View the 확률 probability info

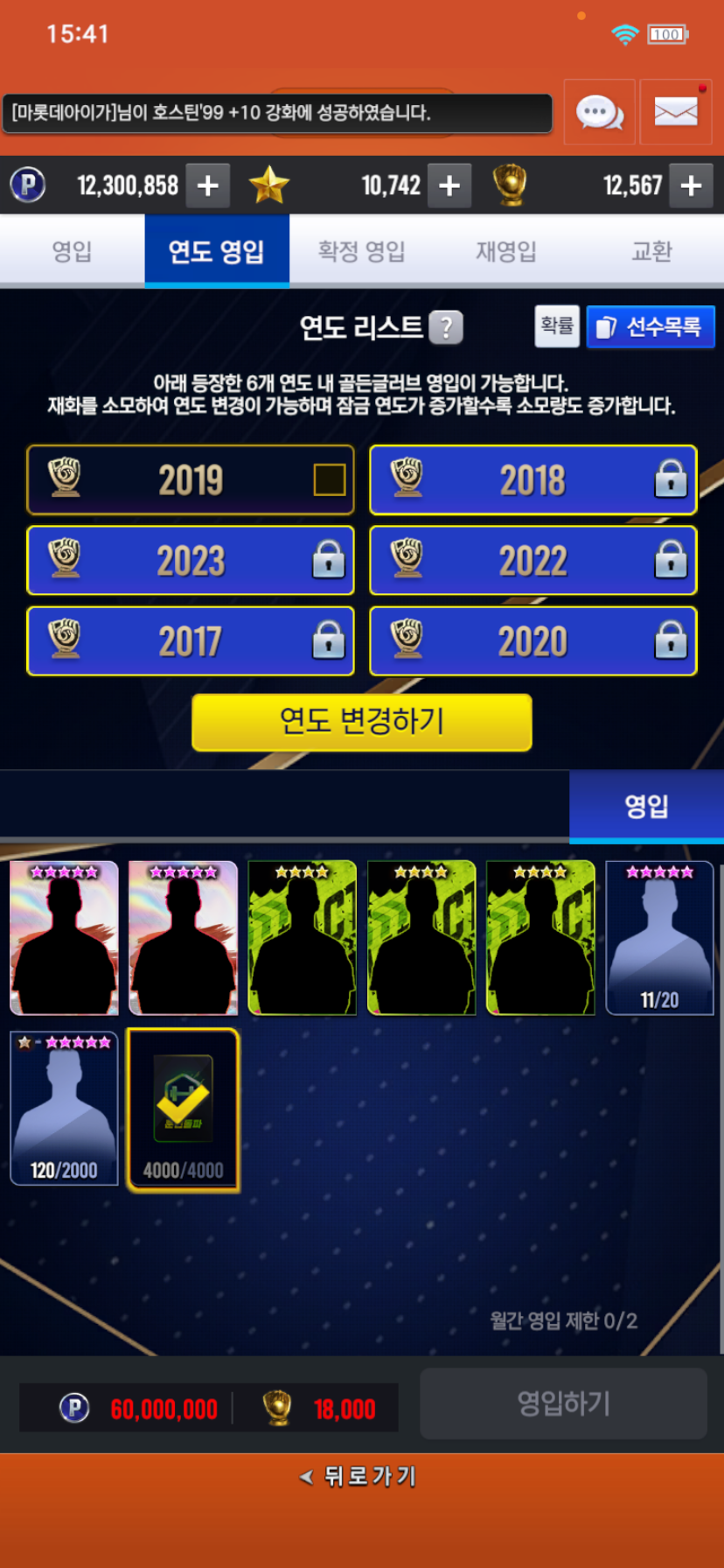click(557, 326)
